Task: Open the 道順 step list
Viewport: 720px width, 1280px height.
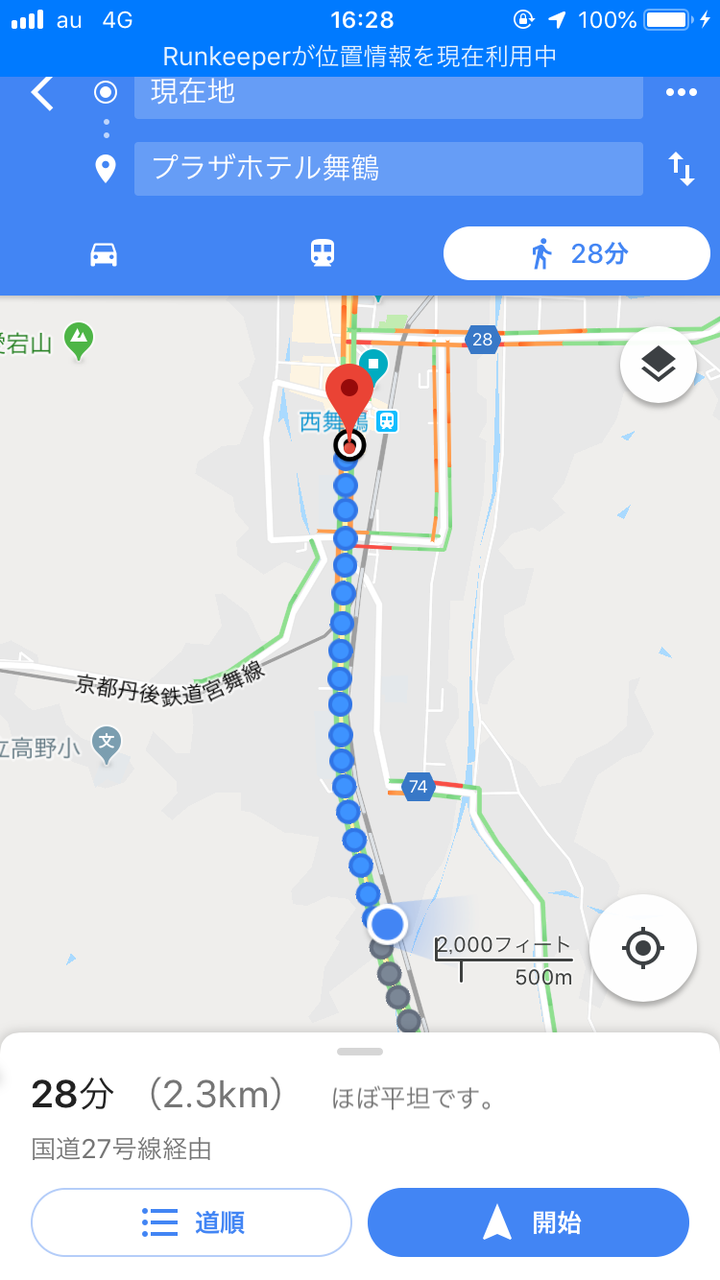Action: point(192,1222)
